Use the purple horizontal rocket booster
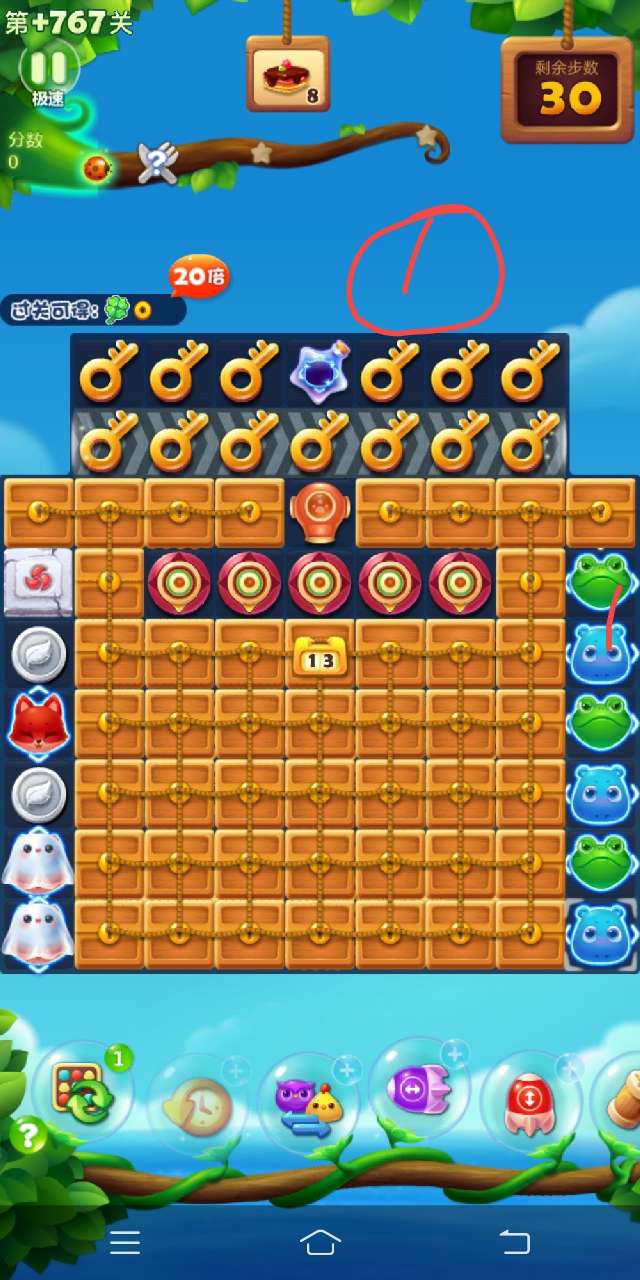The height and width of the screenshot is (1280, 640). [421, 1088]
